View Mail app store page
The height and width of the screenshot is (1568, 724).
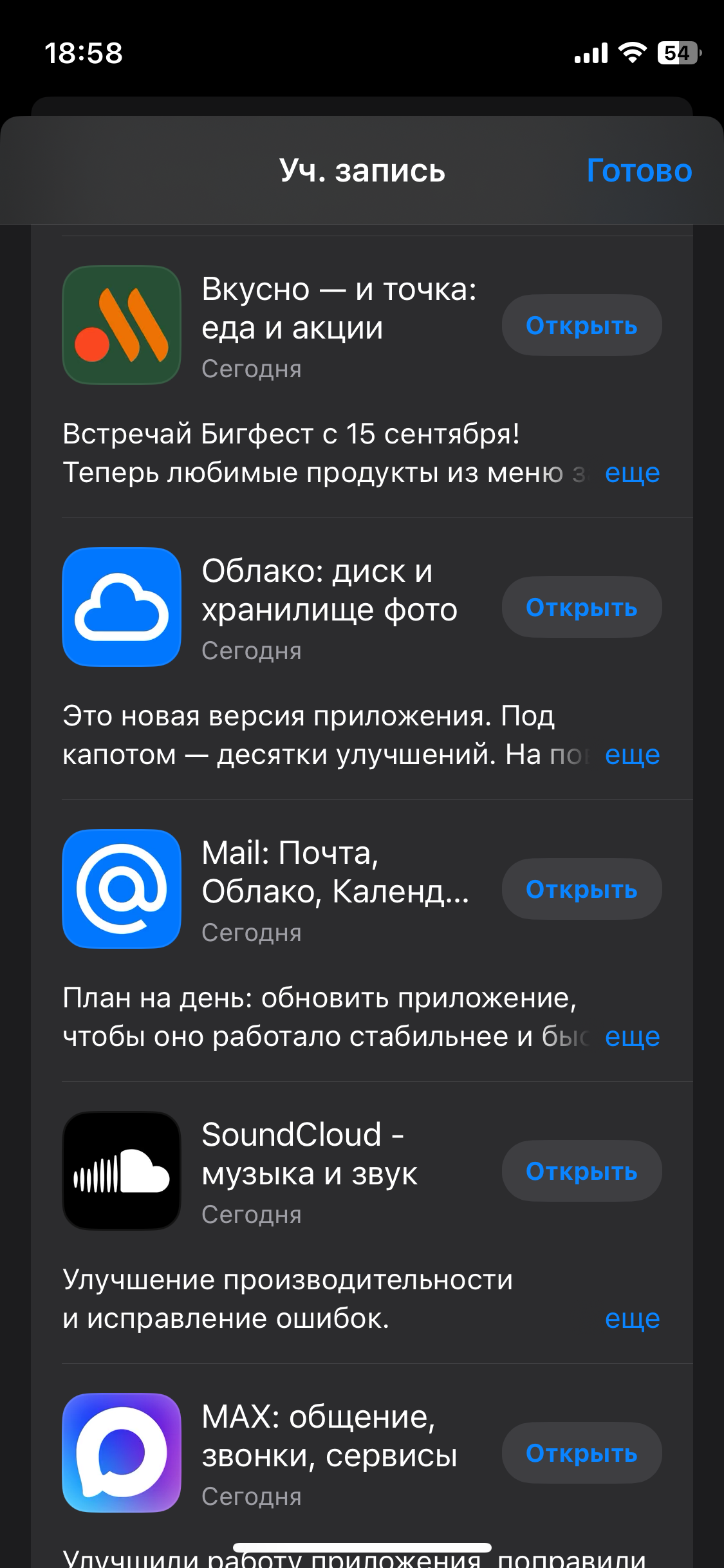point(122,889)
